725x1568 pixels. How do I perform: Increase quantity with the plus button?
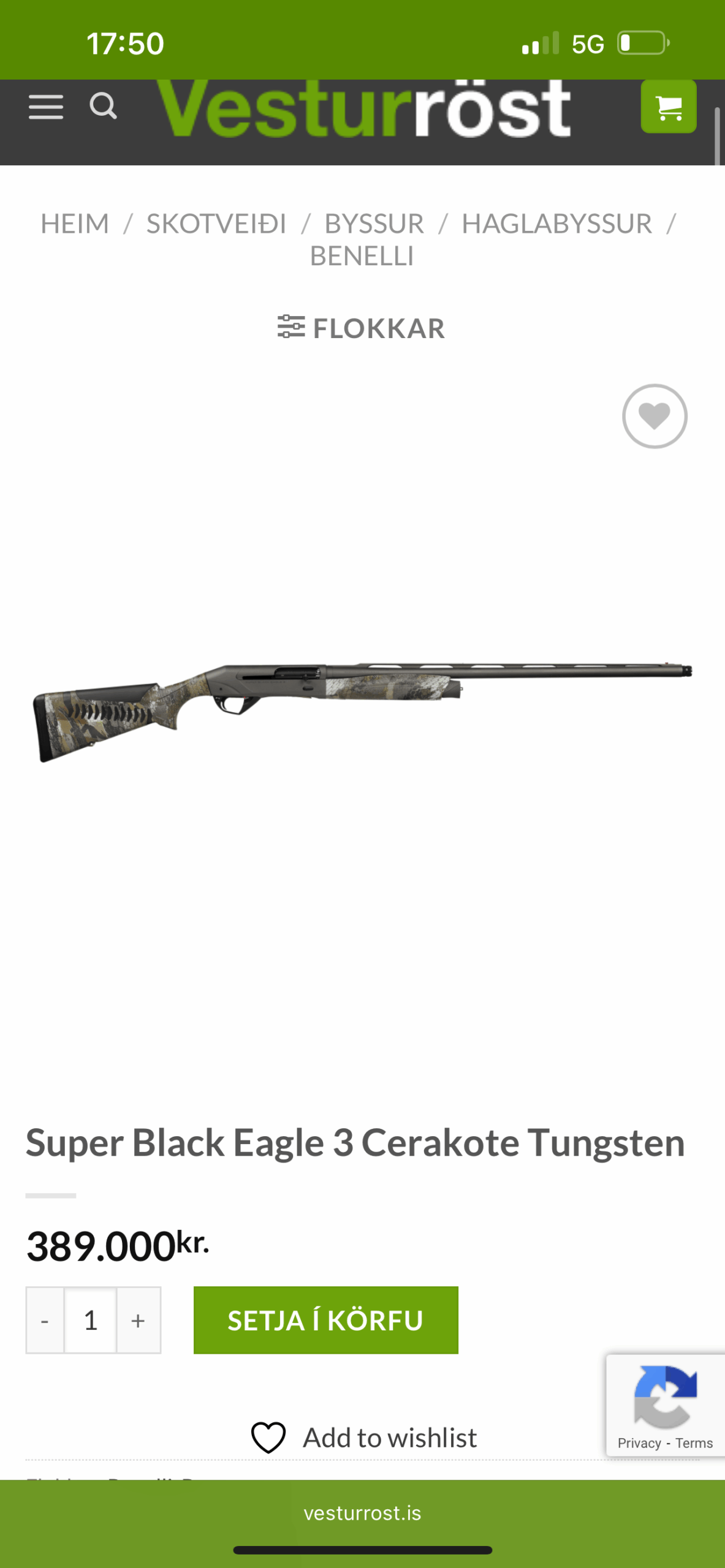point(139,1321)
